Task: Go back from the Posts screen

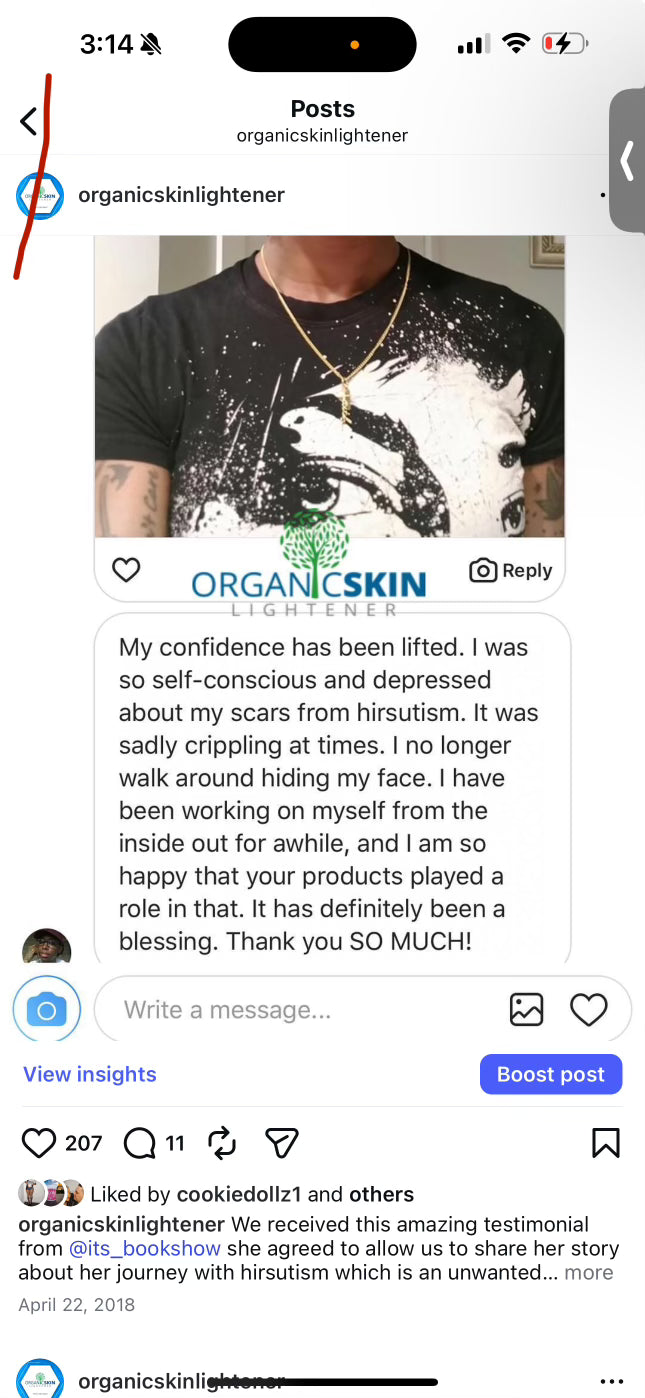Action: [28, 122]
